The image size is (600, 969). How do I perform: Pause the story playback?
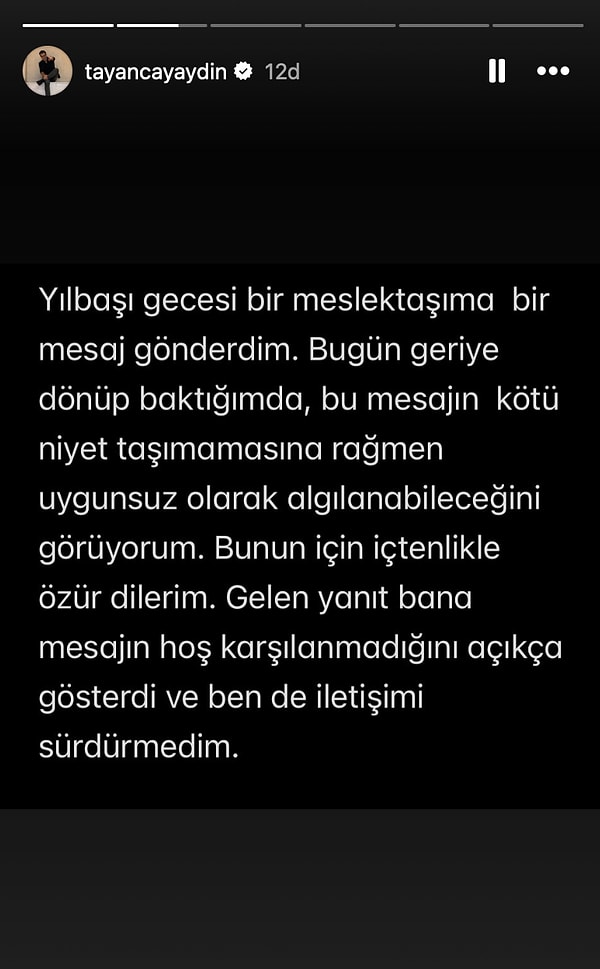click(x=496, y=71)
